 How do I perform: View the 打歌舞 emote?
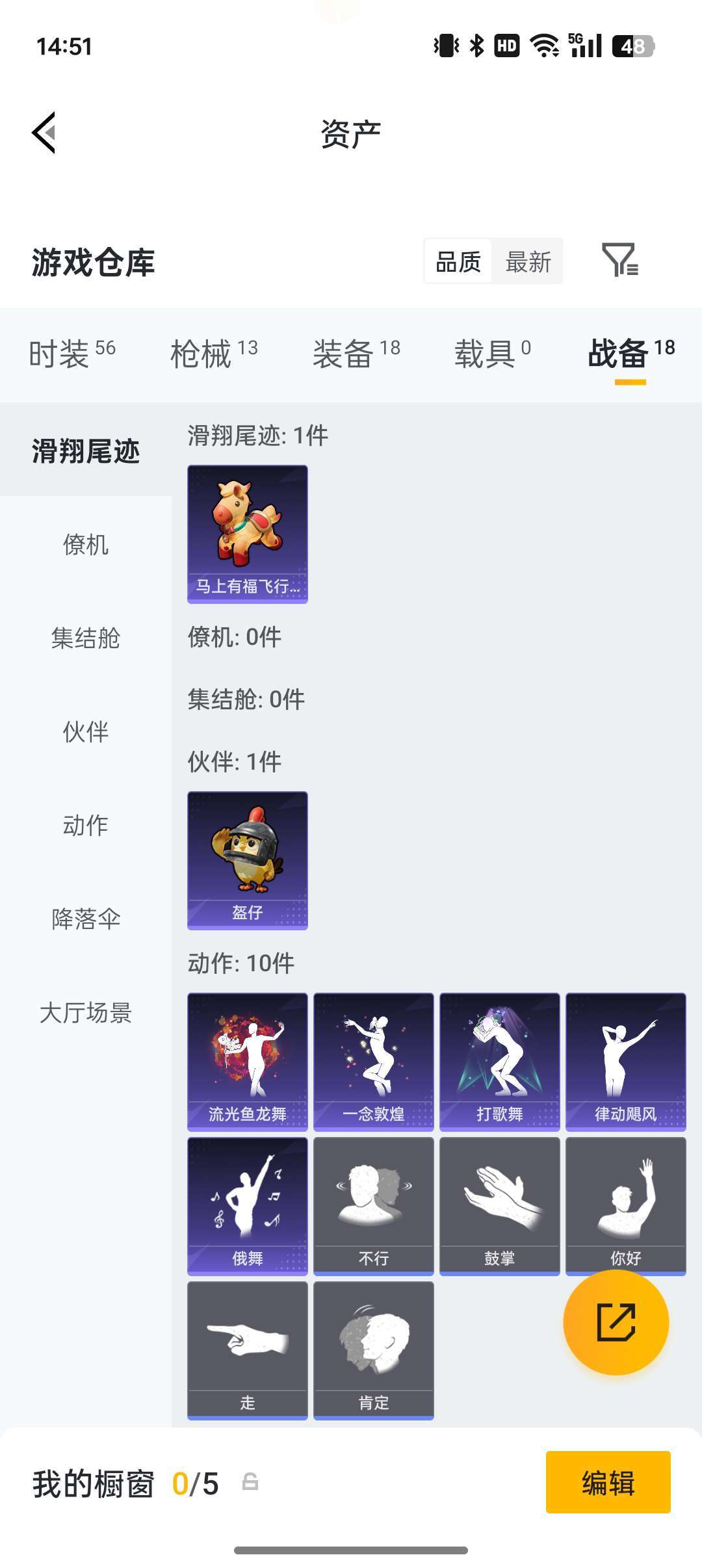tap(500, 1062)
